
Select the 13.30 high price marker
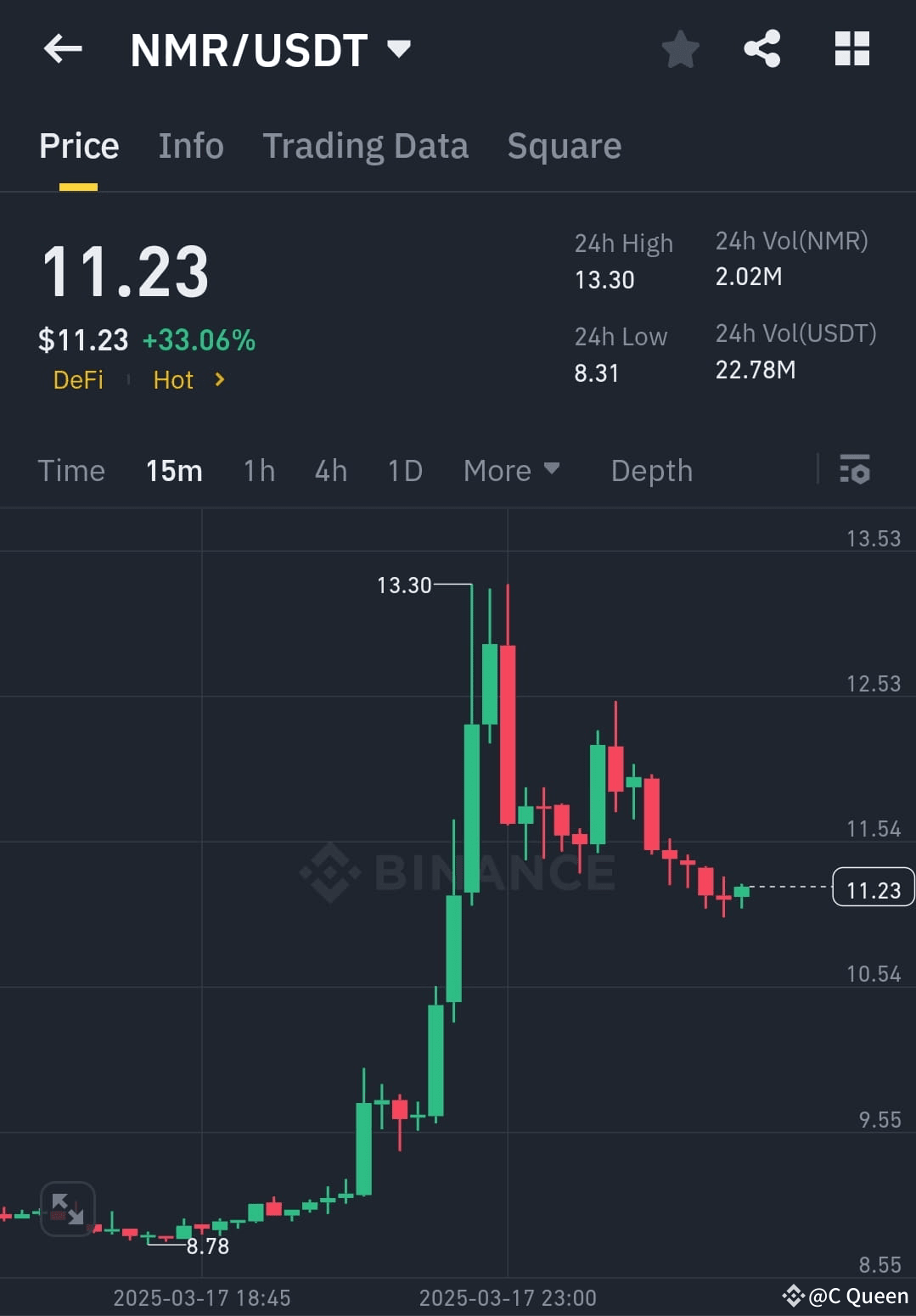[404, 585]
